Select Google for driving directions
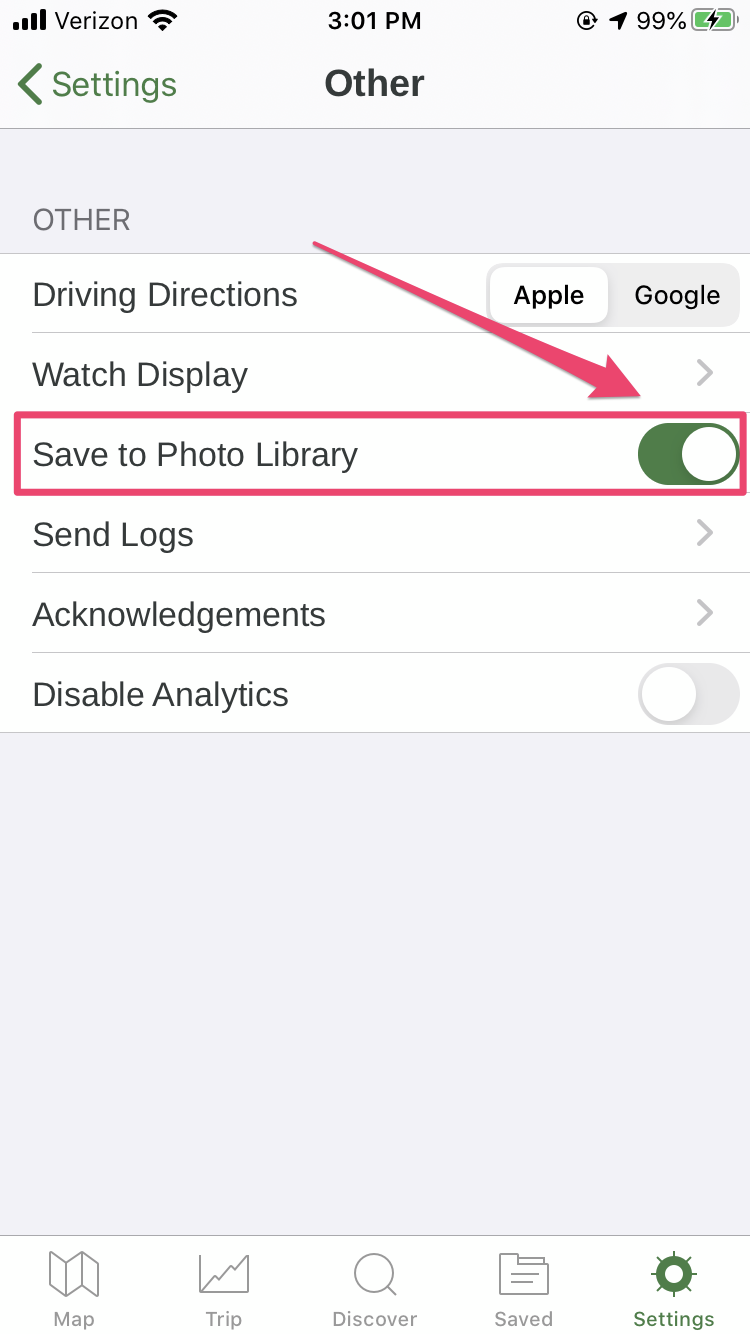This screenshot has height=1334, width=750. (677, 295)
